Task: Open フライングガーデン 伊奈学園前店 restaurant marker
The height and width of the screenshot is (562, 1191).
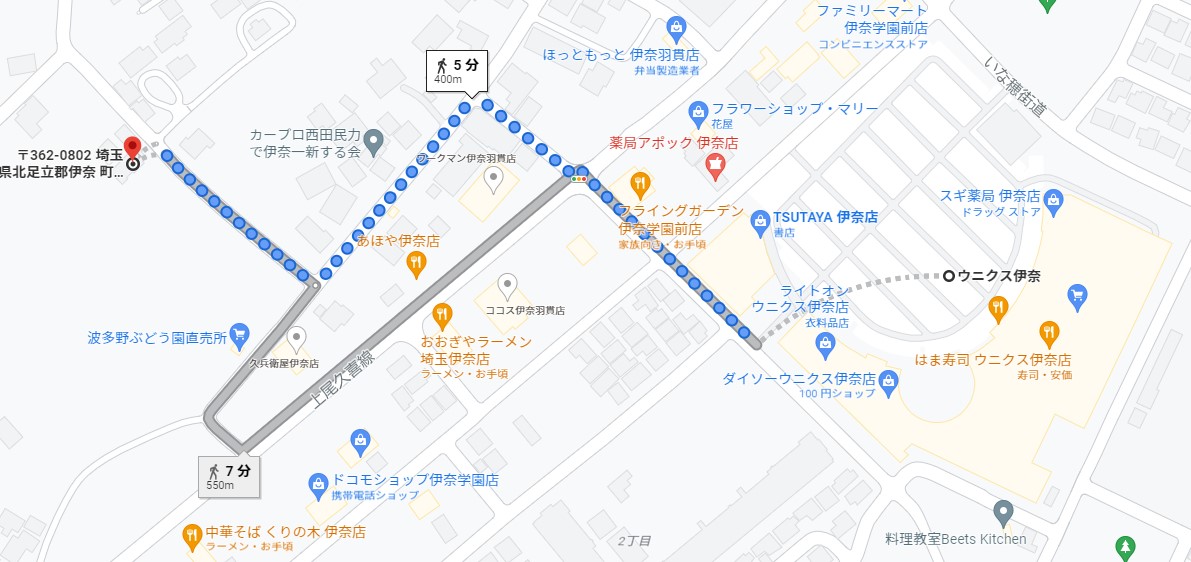Action: (640, 184)
